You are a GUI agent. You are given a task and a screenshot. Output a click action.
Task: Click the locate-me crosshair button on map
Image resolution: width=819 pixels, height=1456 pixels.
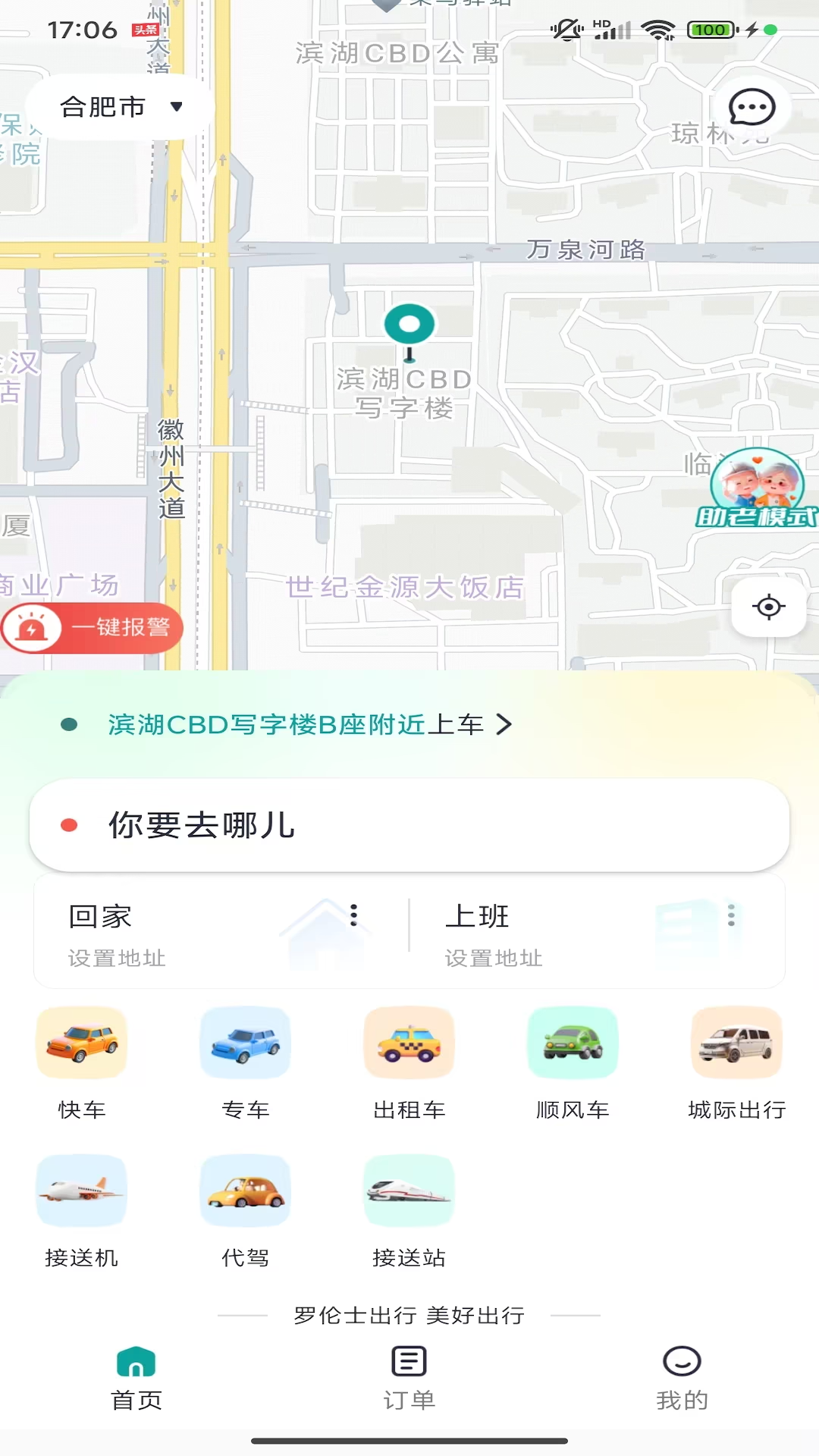point(769,605)
